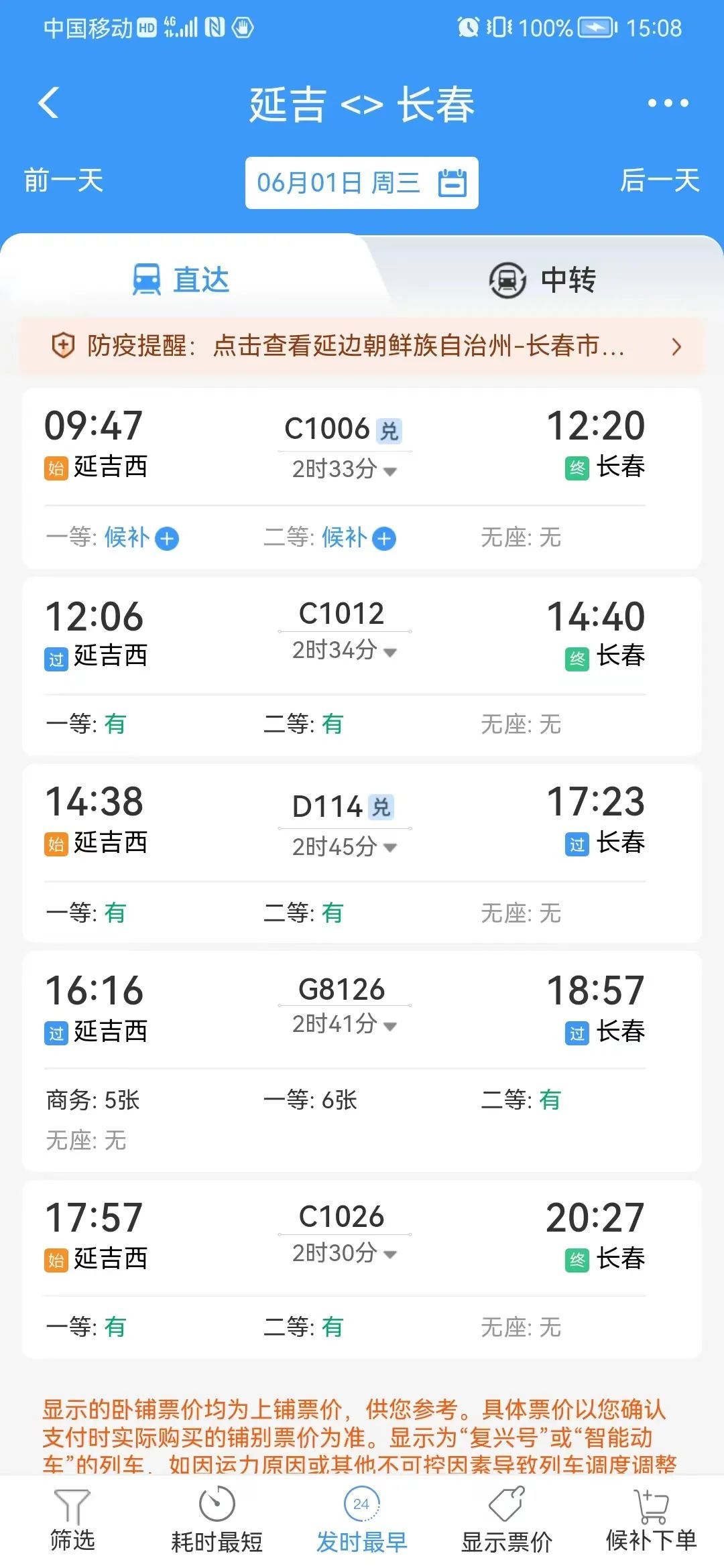
Task: Sort by shortest duration (耗时最短)
Action: [x=217, y=1520]
